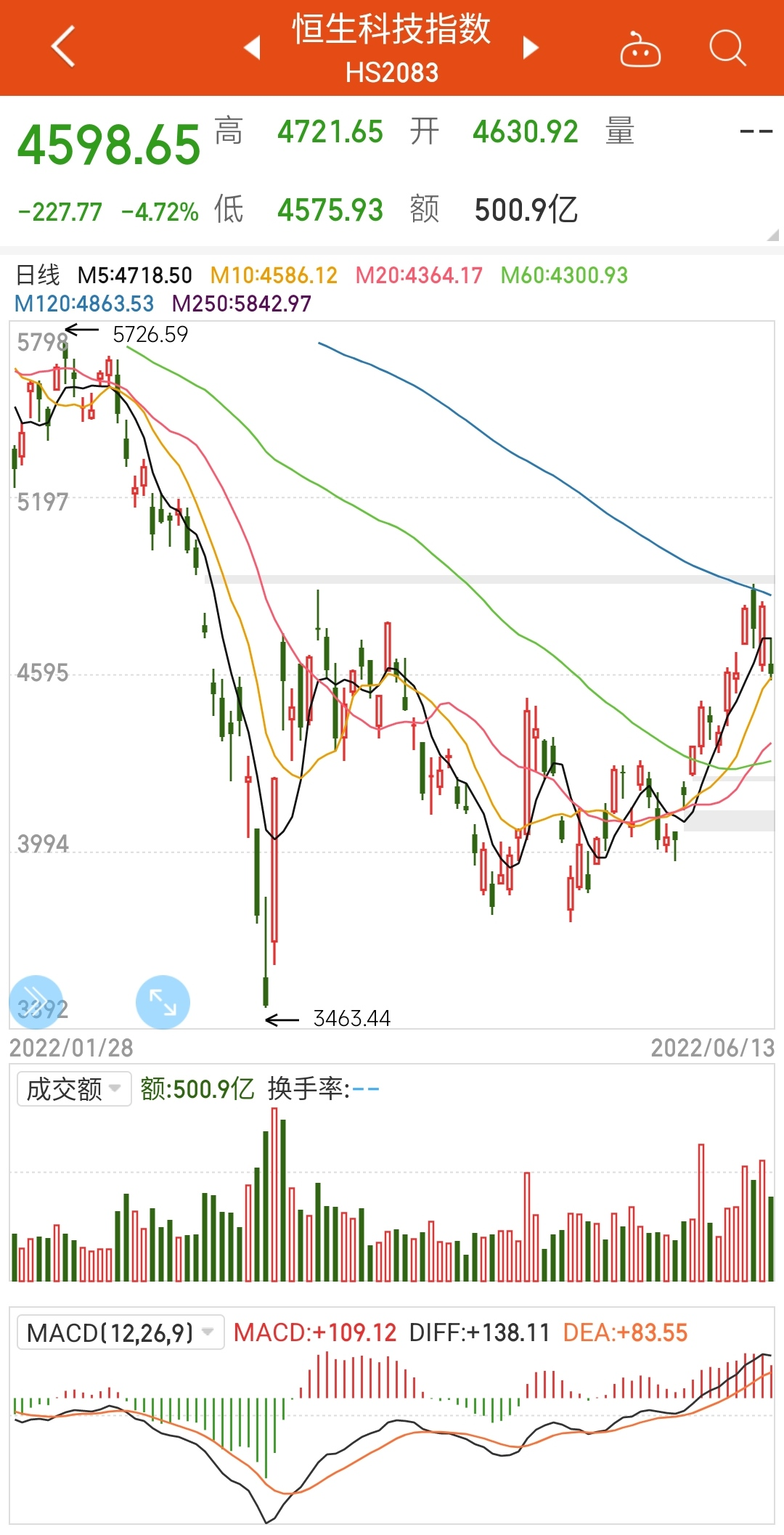Screen dimensions: 784x1535
Task: Open the MACD(12,26,9) indicator dropdown
Action: point(121,1332)
